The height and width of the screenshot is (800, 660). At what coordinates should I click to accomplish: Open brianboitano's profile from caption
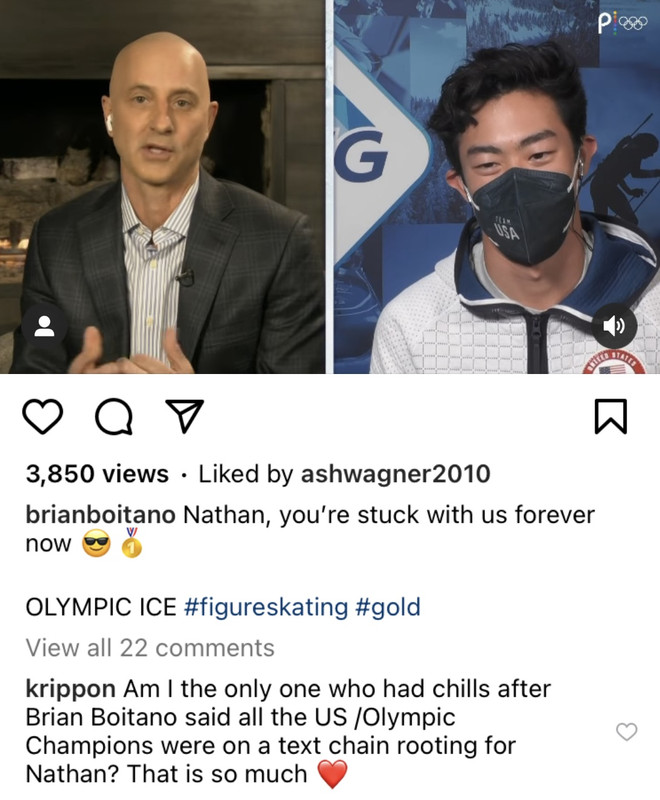100,515
